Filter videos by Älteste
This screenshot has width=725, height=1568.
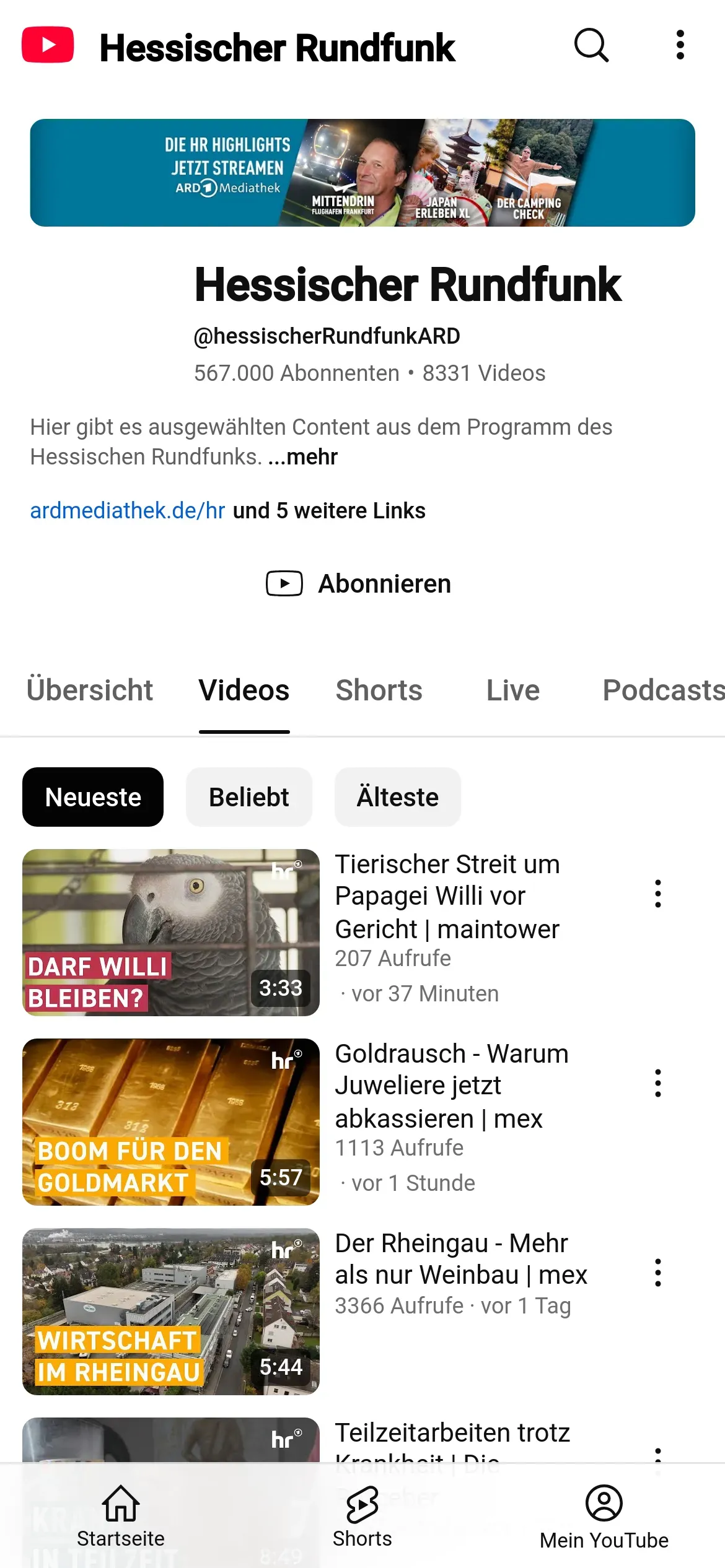tap(397, 797)
